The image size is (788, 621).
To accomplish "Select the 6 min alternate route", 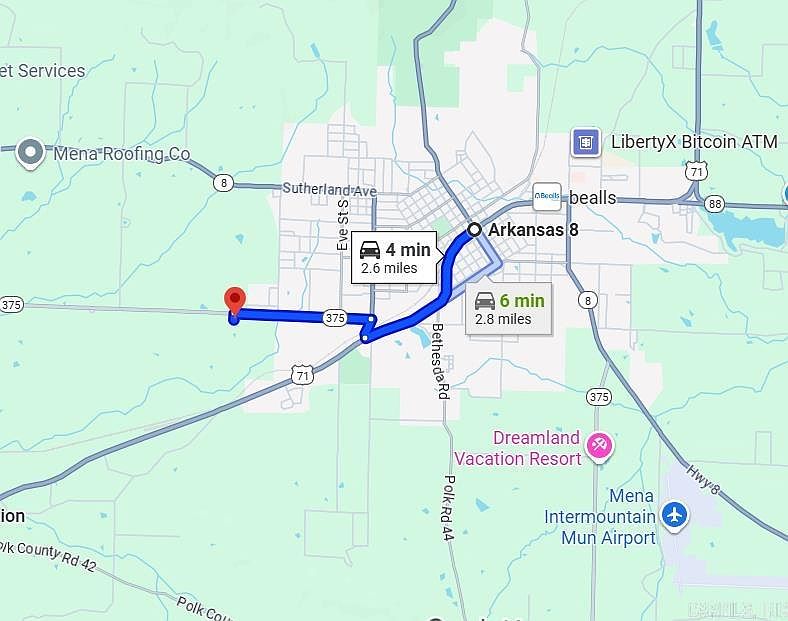I will coord(509,309).
